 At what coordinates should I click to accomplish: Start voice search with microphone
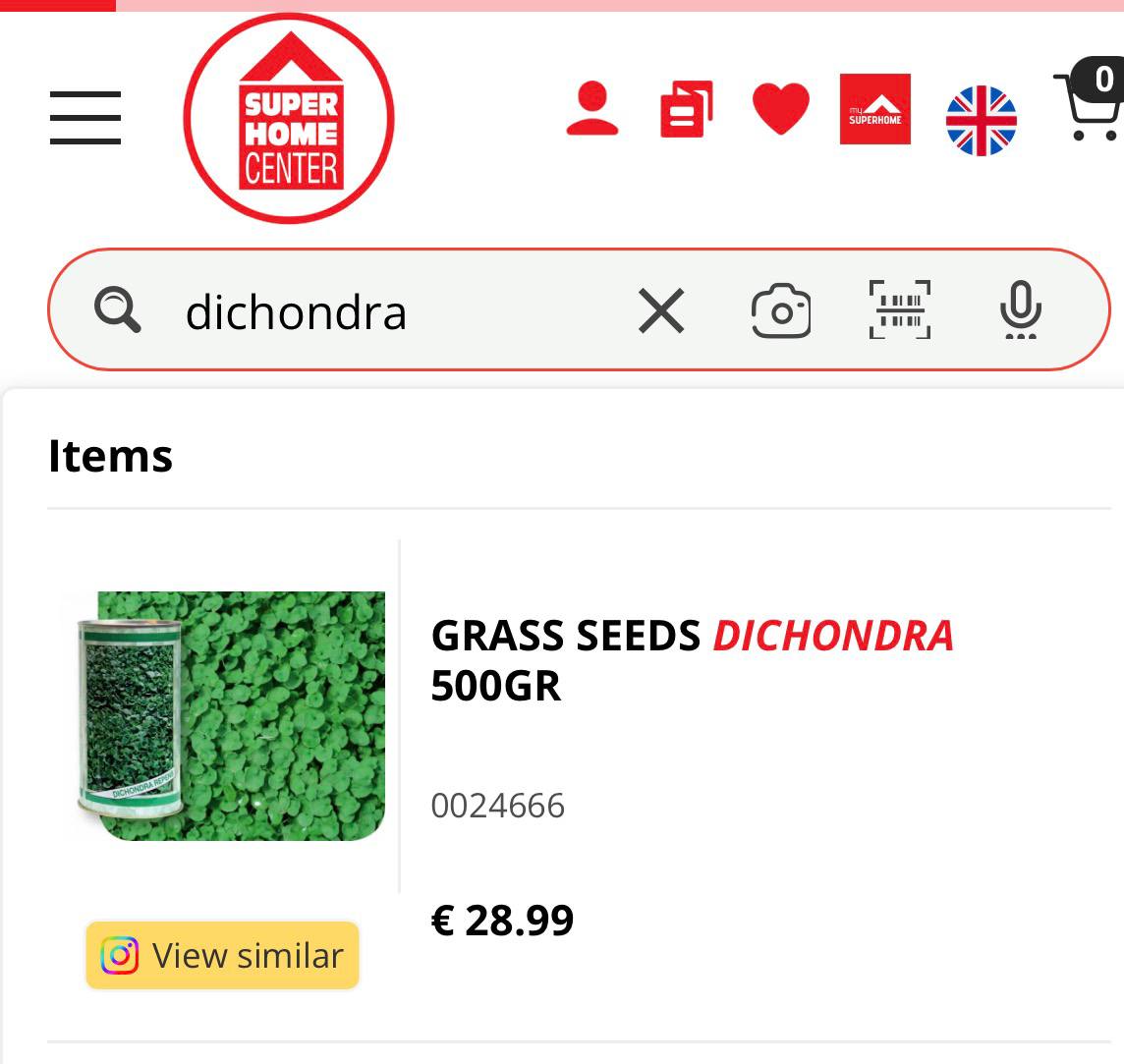(x=1020, y=310)
